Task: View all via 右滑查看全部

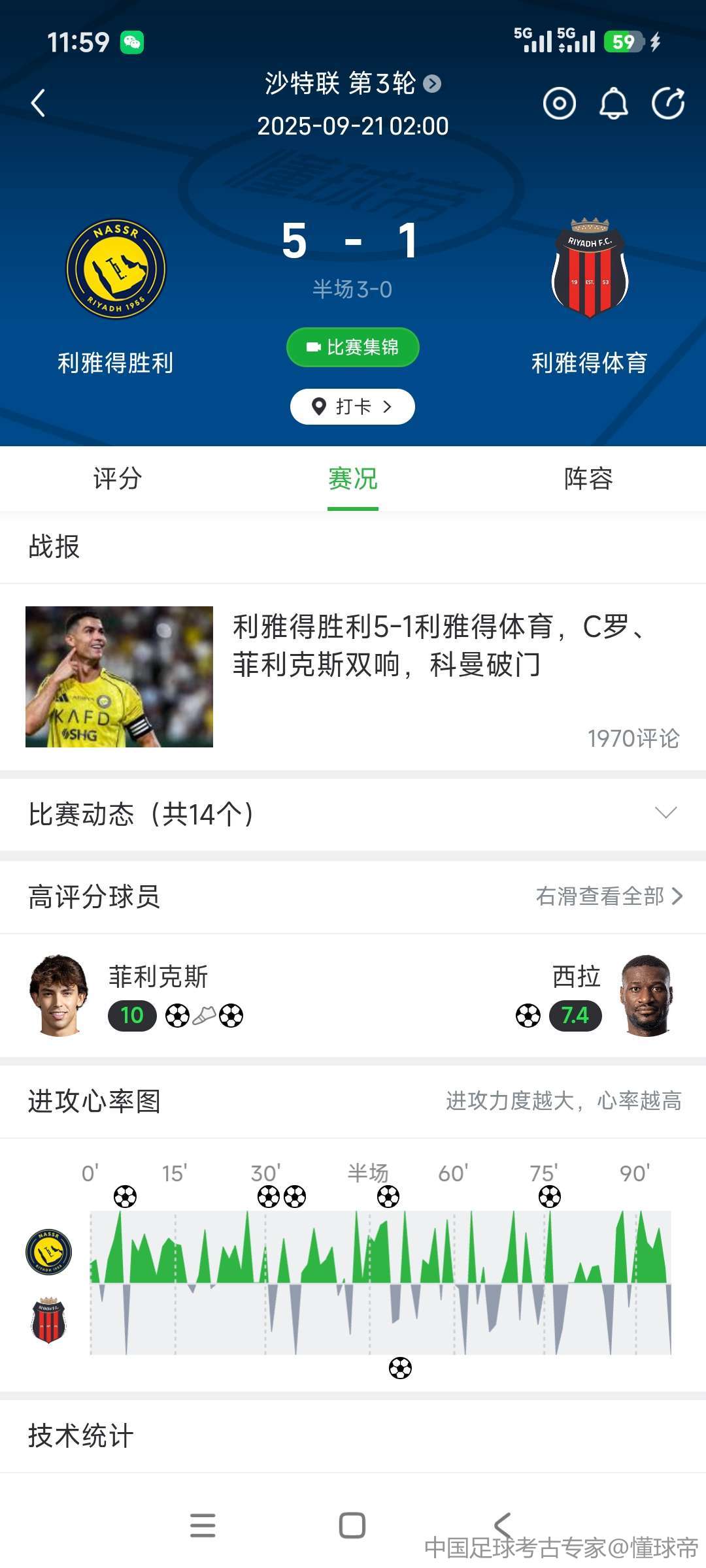Action: coord(609,896)
